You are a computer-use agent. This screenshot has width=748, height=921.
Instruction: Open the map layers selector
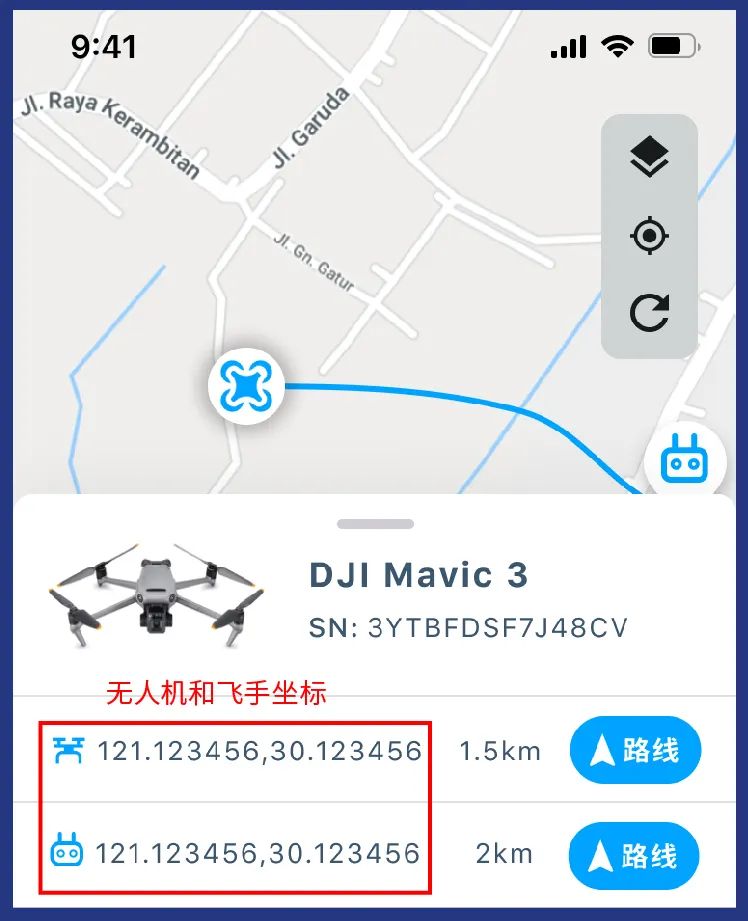pos(649,158)
